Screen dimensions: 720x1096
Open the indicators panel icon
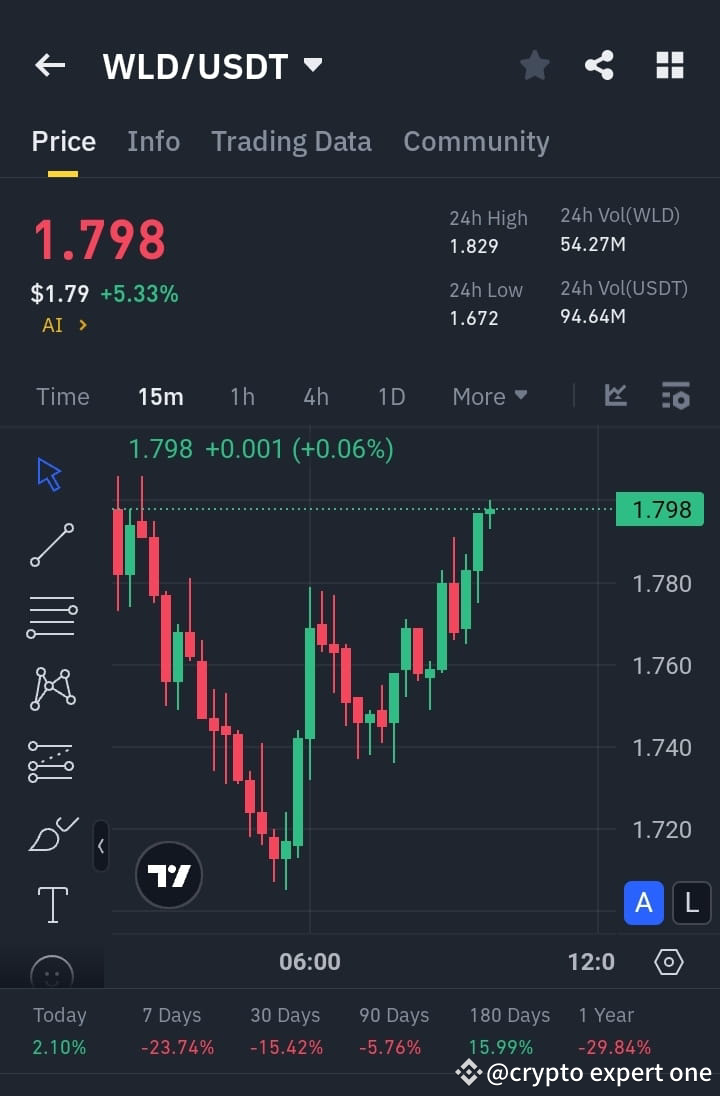(x=675, y=396)
